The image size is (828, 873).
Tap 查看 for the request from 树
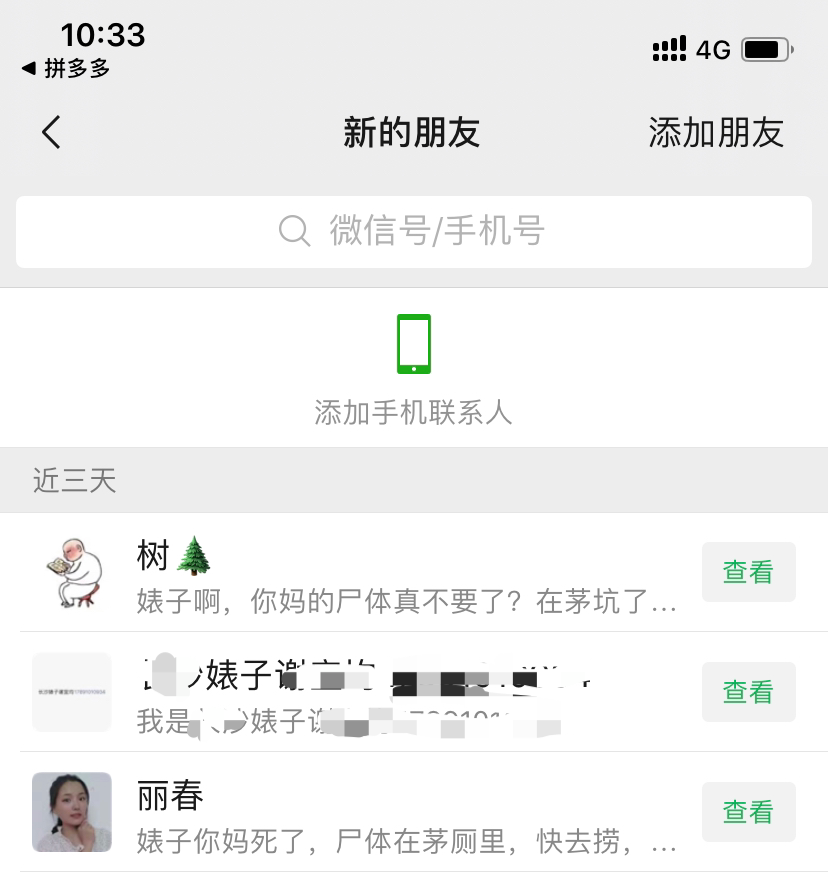click(x=748, y=572)
